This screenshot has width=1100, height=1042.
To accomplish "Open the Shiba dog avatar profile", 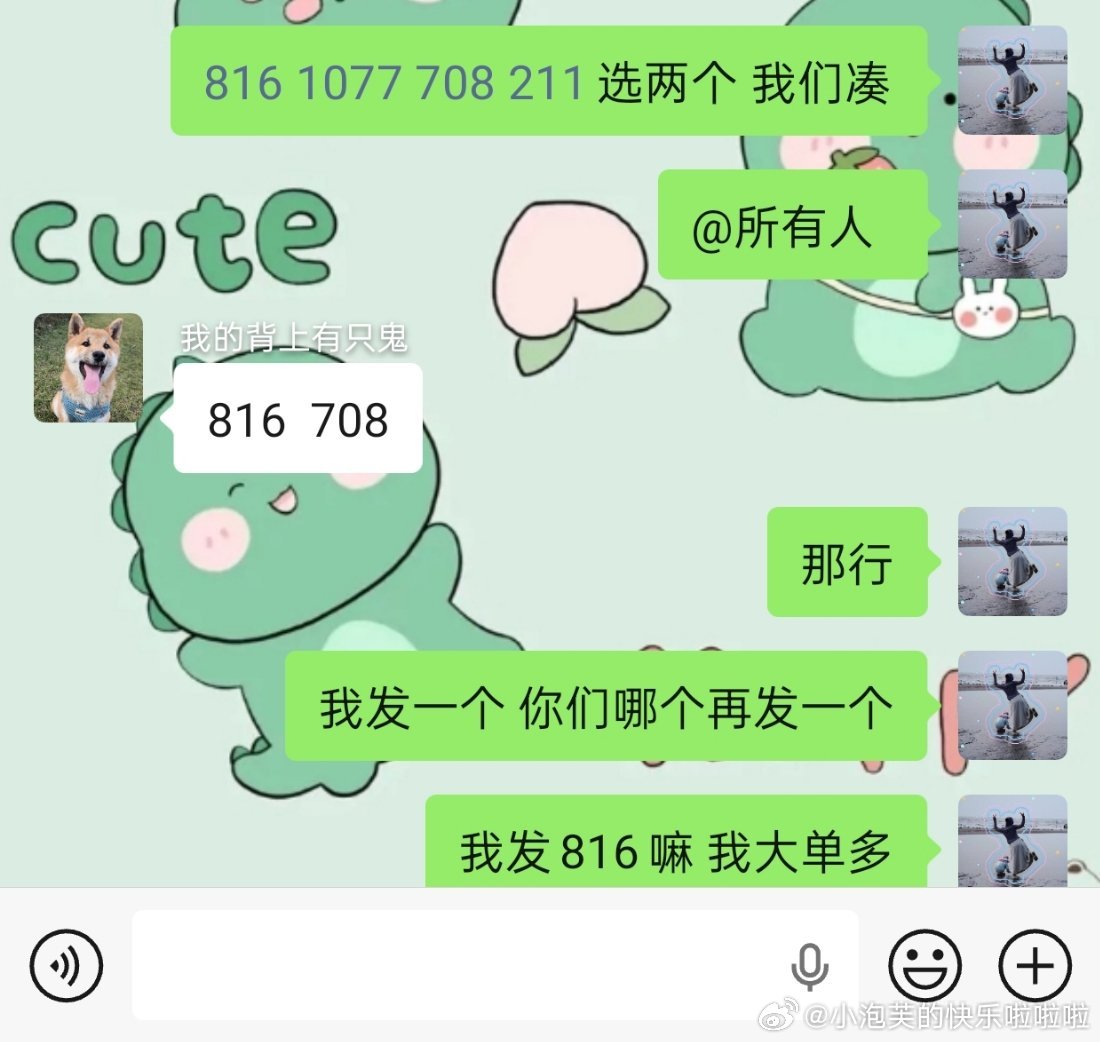I will [x=88, y=368].
